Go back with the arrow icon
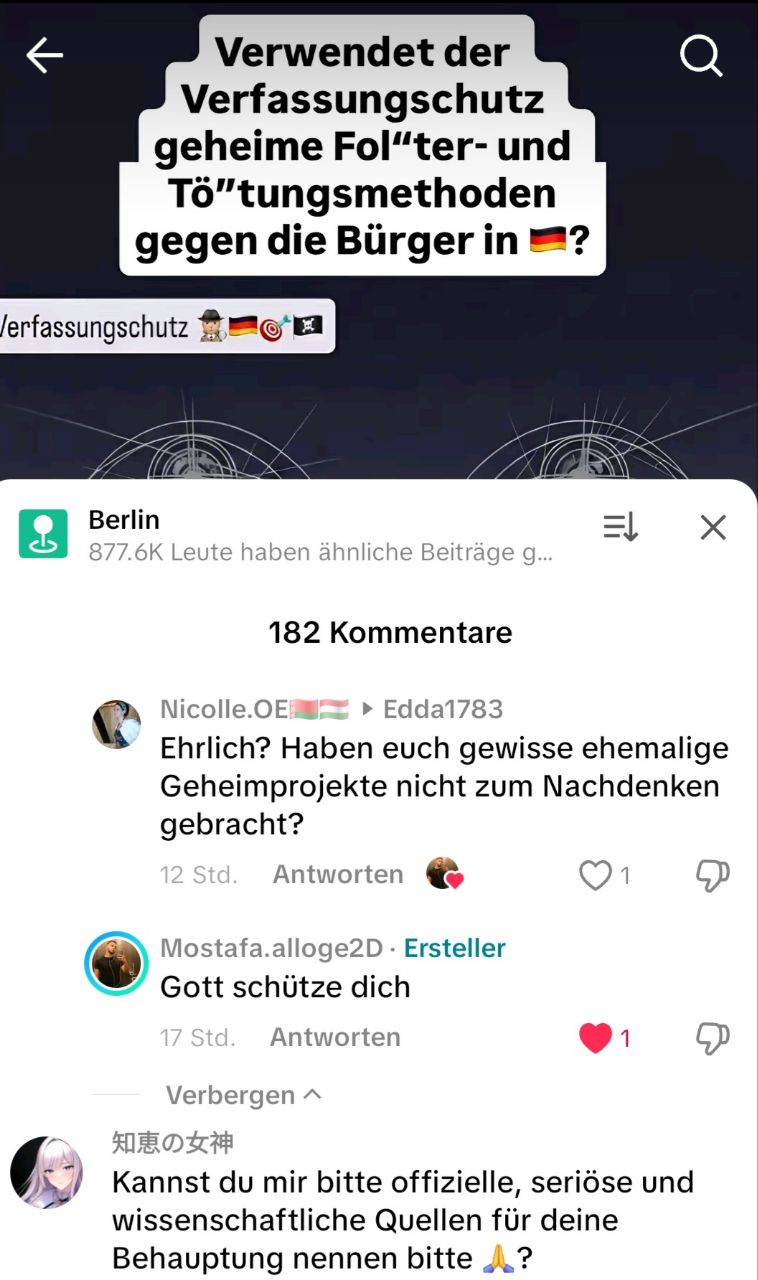This screenshot has width=758, height=1280. pyautogui.click(x=45, y=56)
